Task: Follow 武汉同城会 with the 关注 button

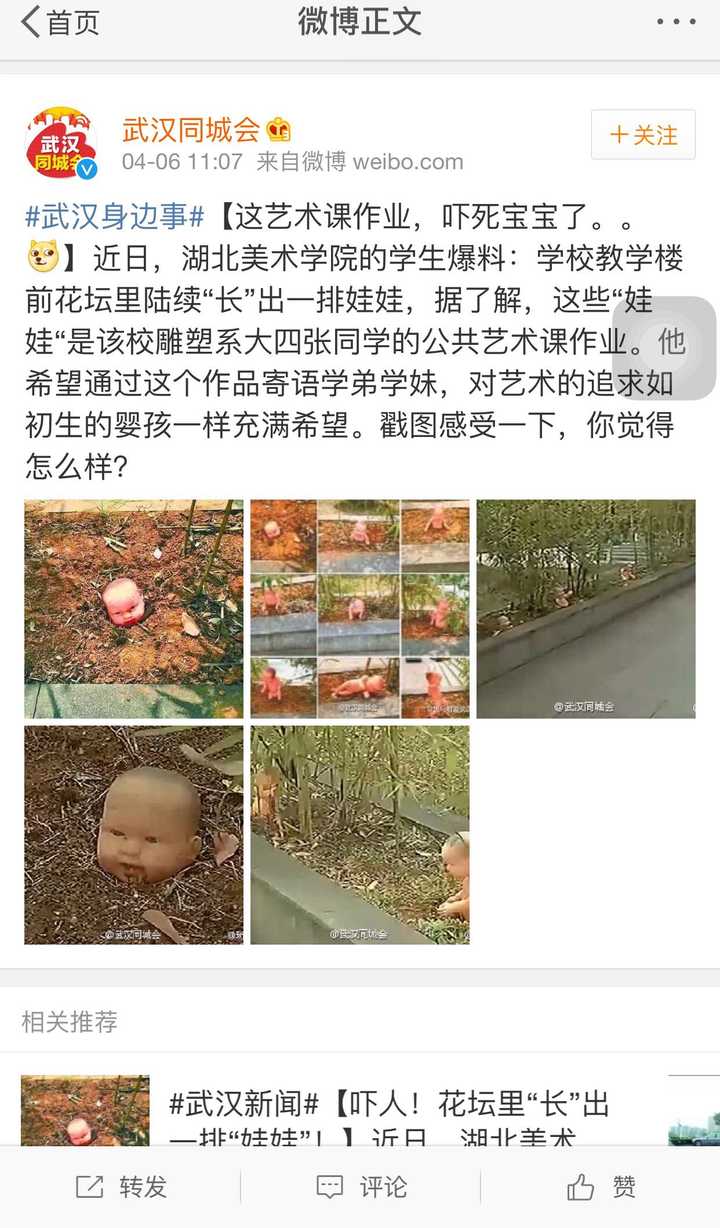Action: pyautogui.click(x=643, y=135)
